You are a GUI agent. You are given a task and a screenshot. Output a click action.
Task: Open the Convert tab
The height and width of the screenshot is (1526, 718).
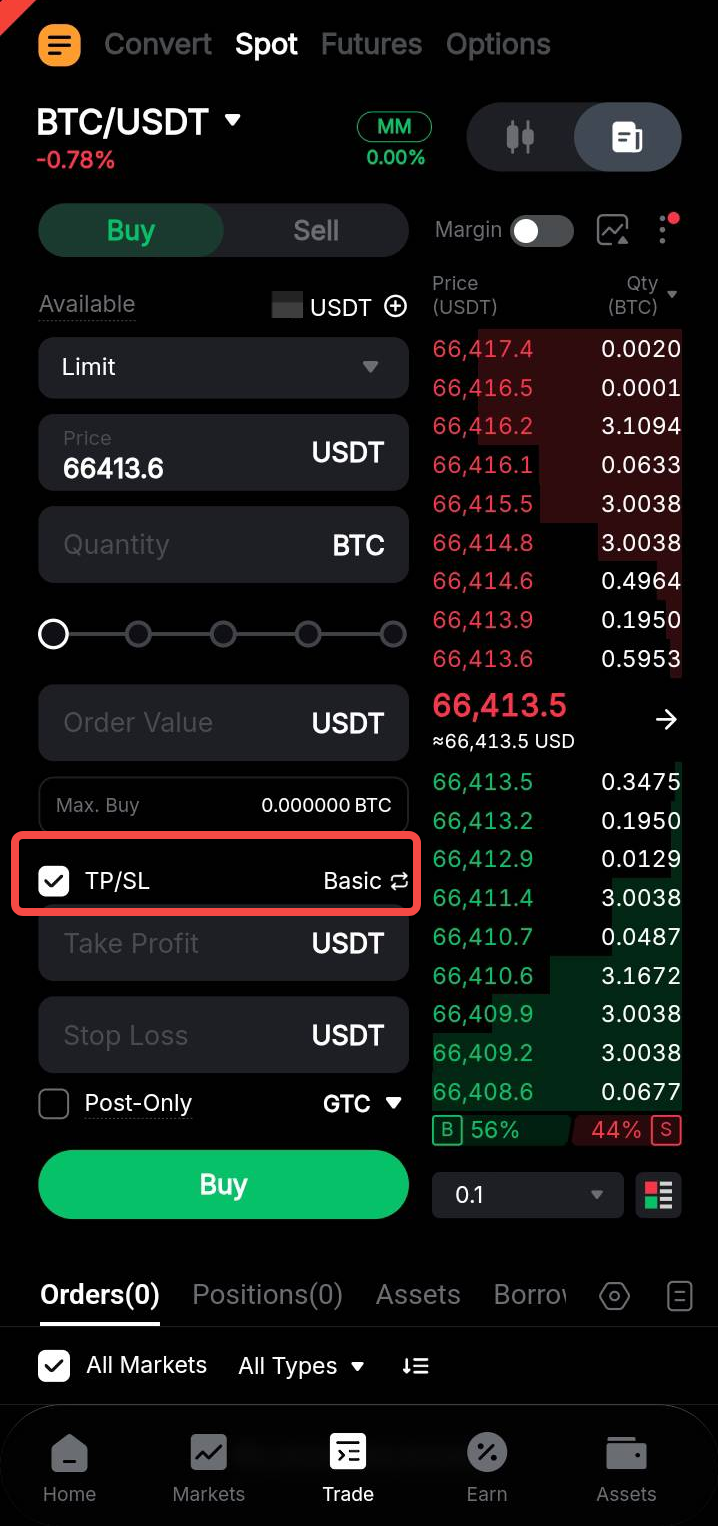(158, 45)
